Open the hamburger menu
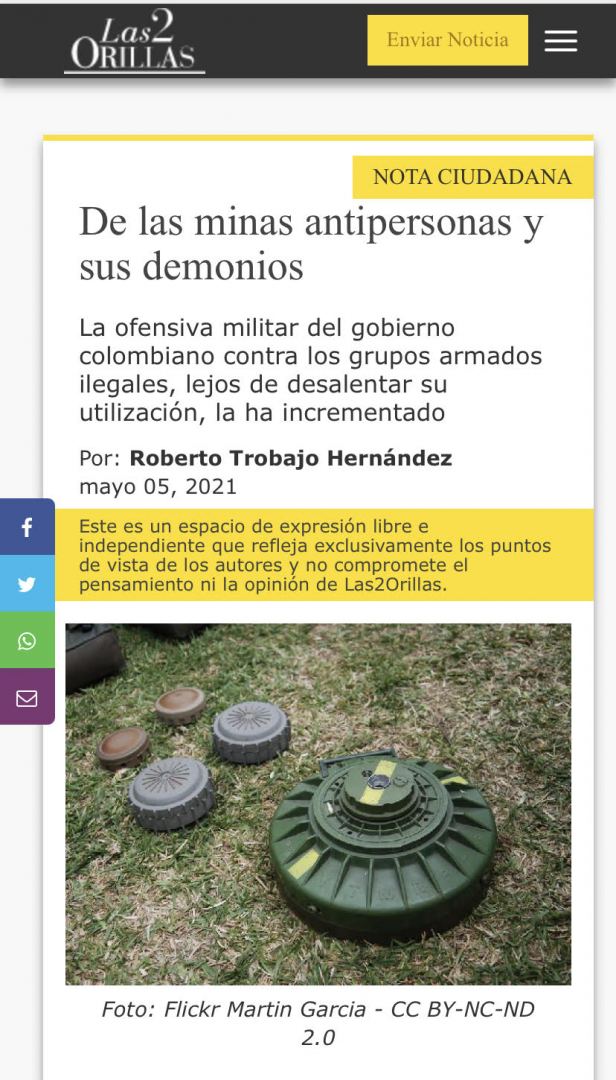Viewport: 616px width, 1080px height. pyautogui.click(x=561, y=41)
